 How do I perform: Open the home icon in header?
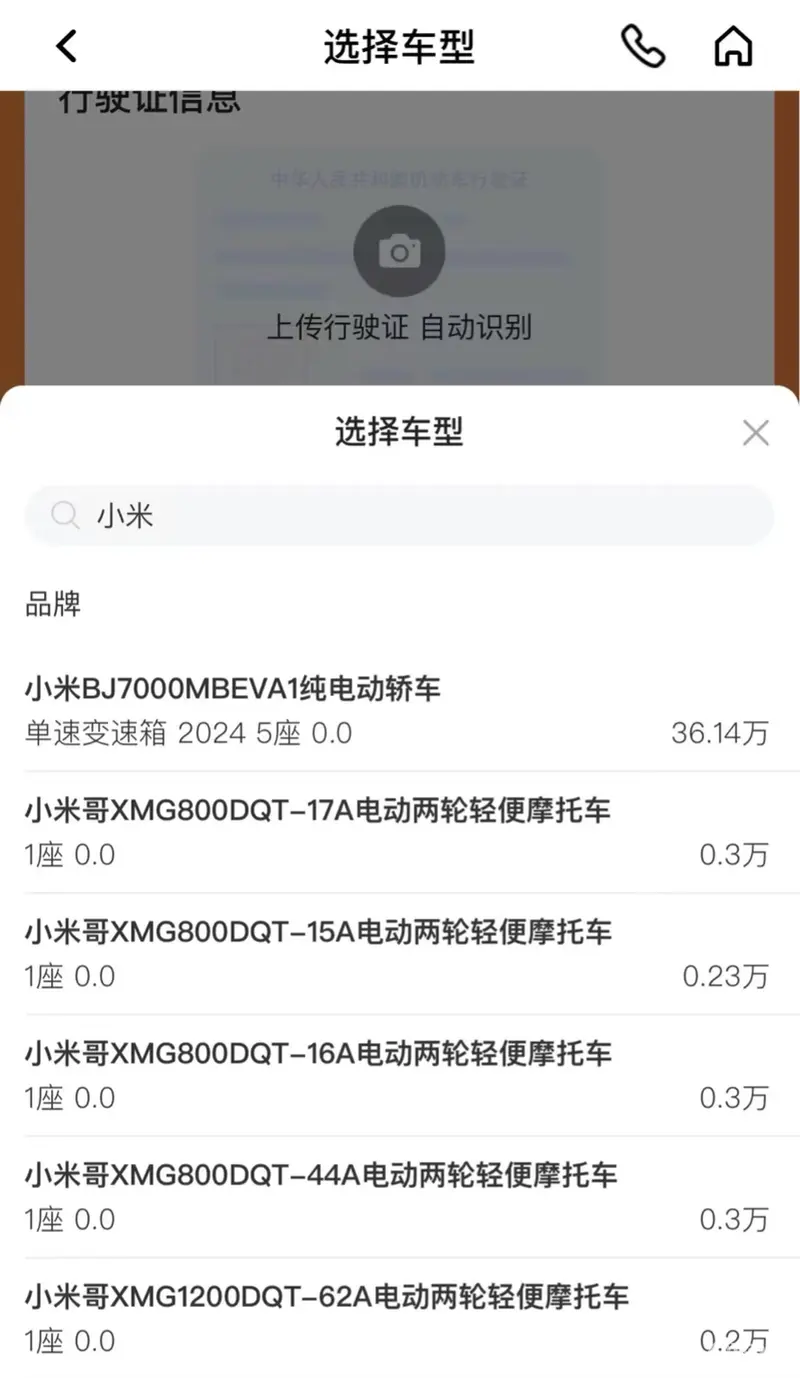tap(733, 46)
